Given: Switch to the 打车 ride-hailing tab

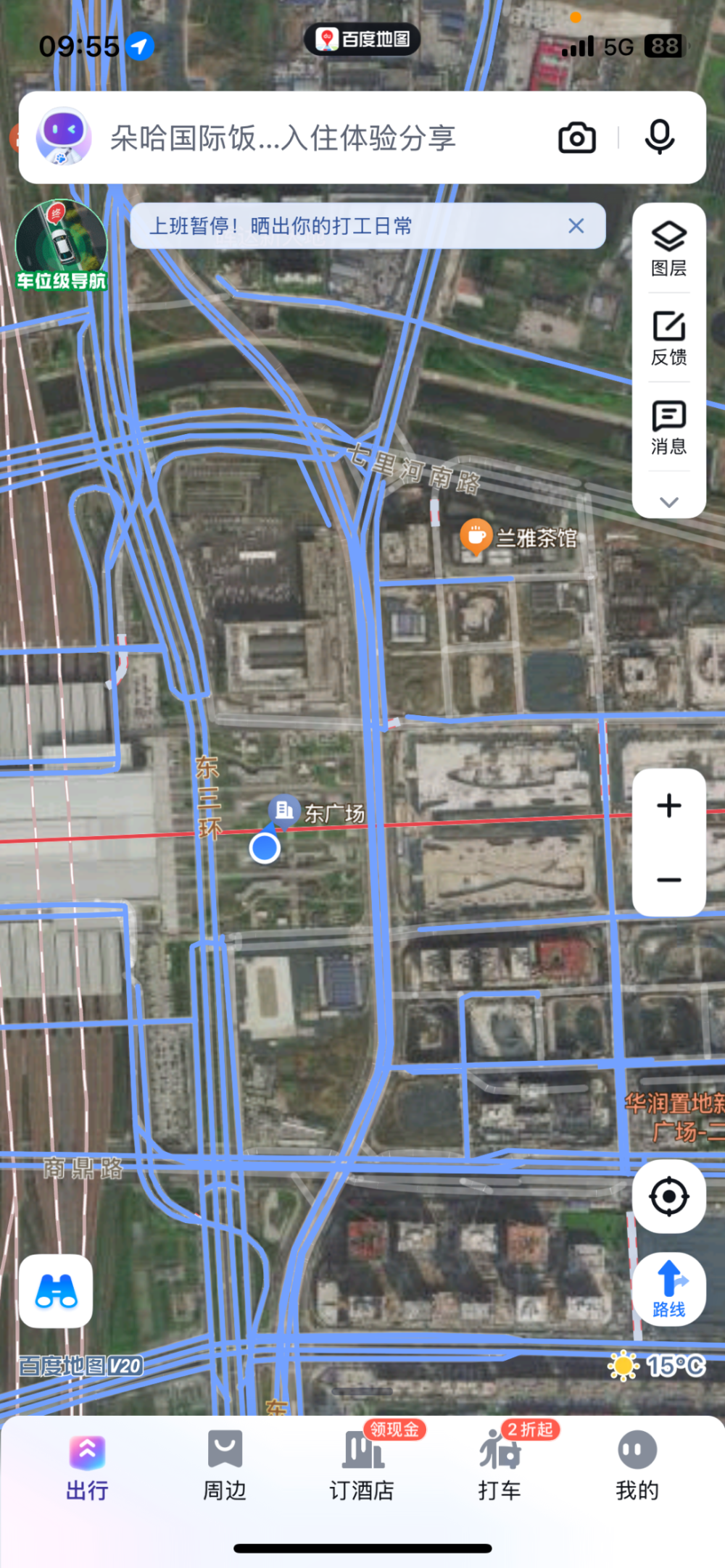Looking at the screenshot, I should coord(500,1467).
